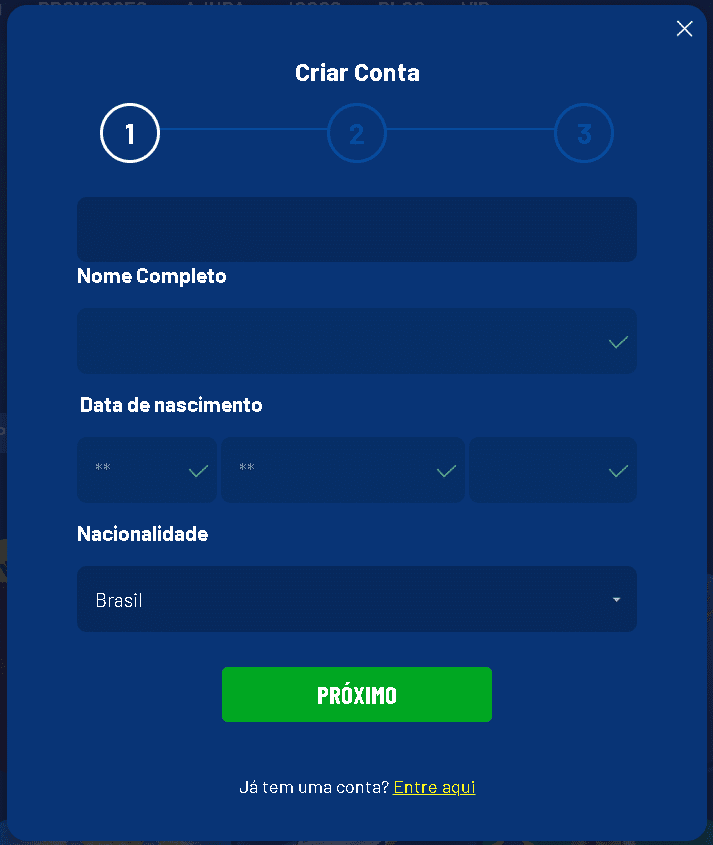Tap the green PRÓXIMO button
The width and height of the screenshot is (713, 845).
coord(356,694)
